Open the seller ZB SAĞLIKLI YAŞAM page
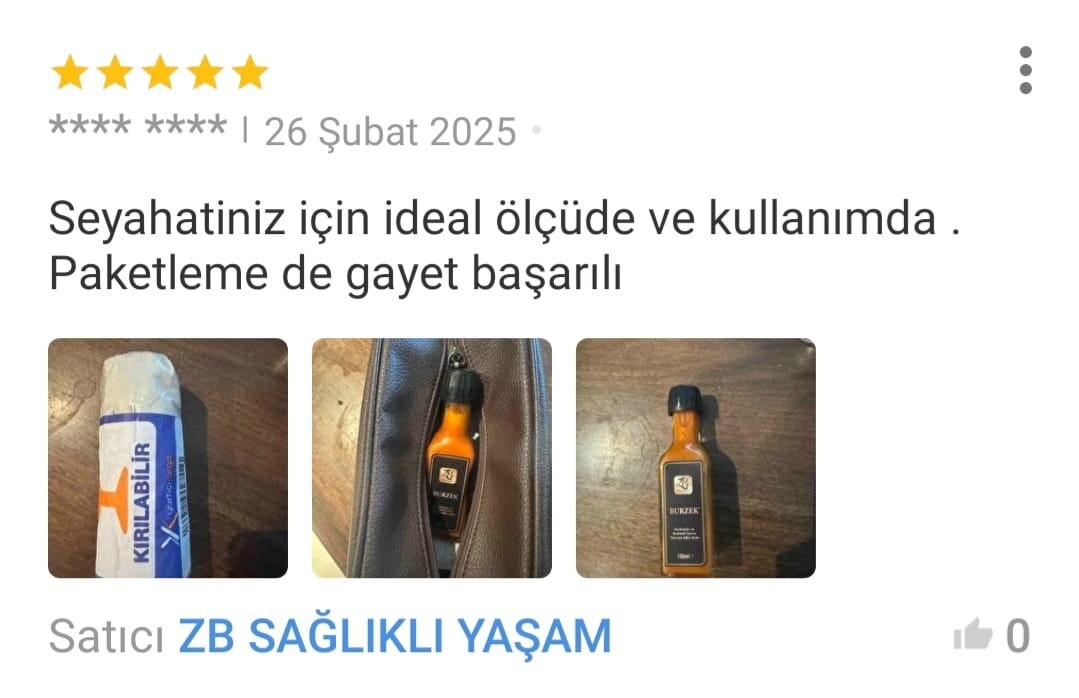 click(x=394, y=636)
